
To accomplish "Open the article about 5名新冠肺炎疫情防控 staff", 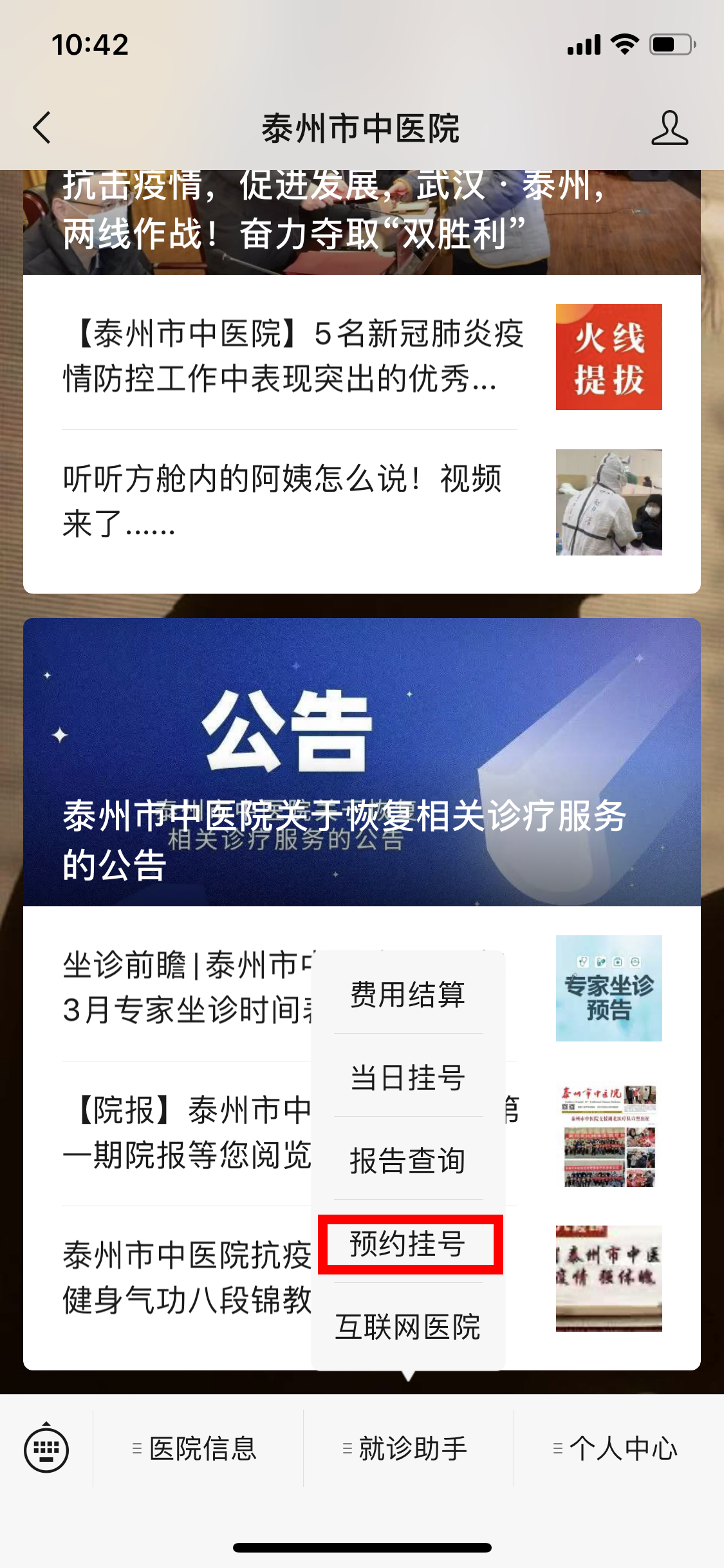I will (x=293, y=357).
